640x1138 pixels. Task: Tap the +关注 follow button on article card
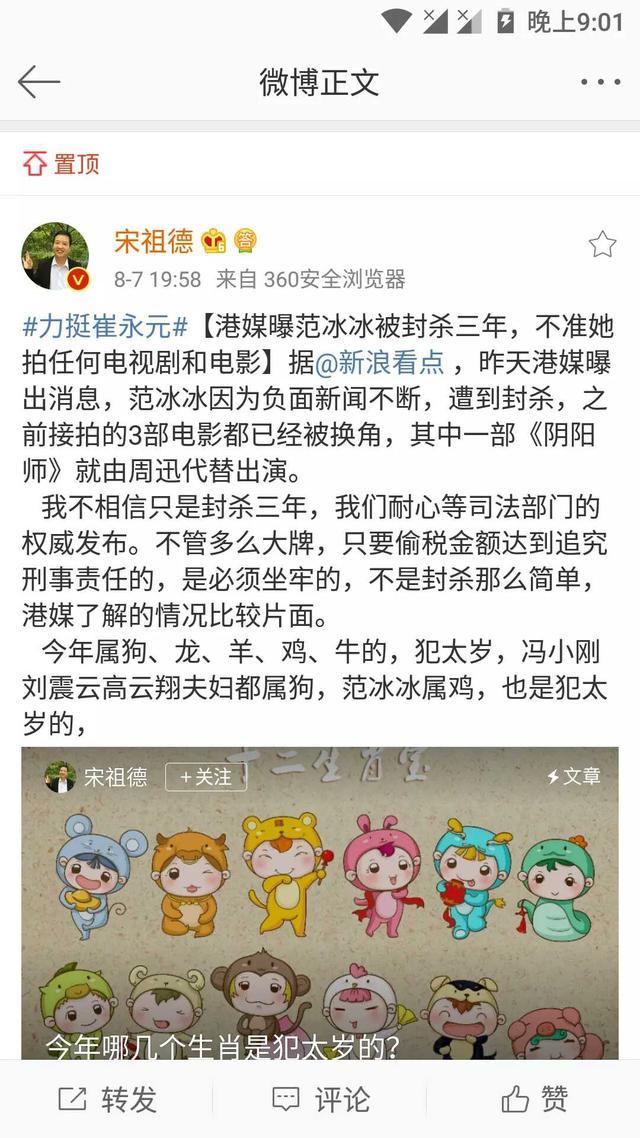coord(206,777)
